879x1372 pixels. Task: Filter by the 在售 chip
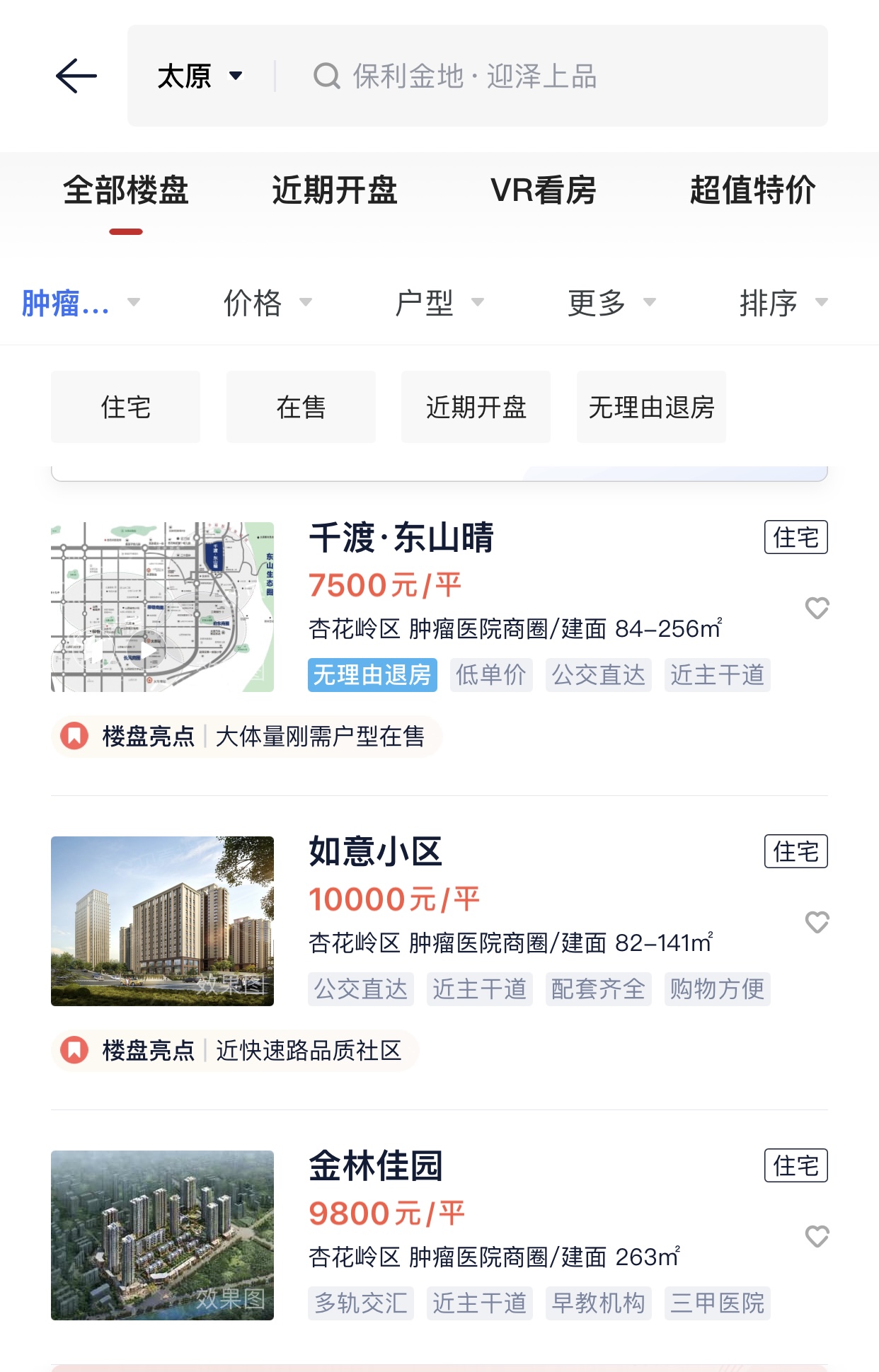[301, 408]
